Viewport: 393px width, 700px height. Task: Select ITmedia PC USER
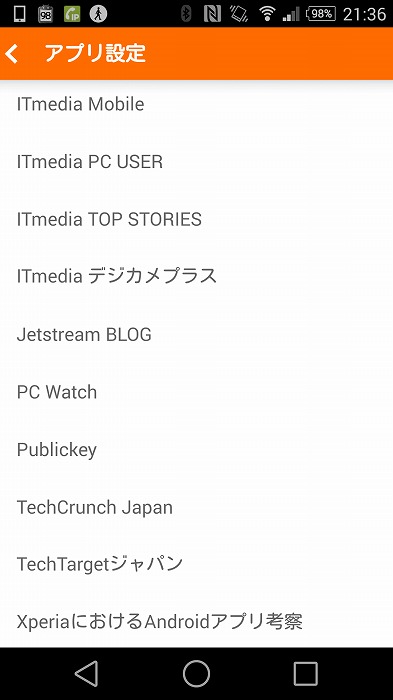click(196, 162)
